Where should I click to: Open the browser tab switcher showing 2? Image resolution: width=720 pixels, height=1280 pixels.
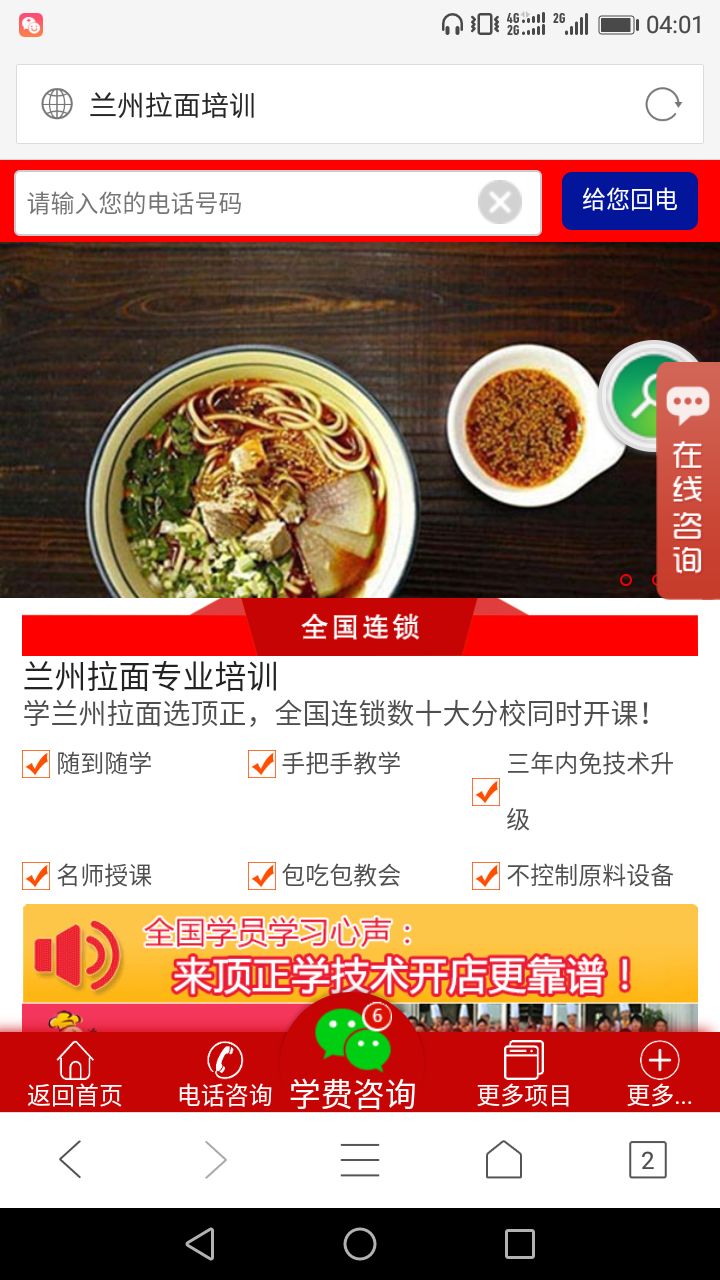coord(647,1160)
